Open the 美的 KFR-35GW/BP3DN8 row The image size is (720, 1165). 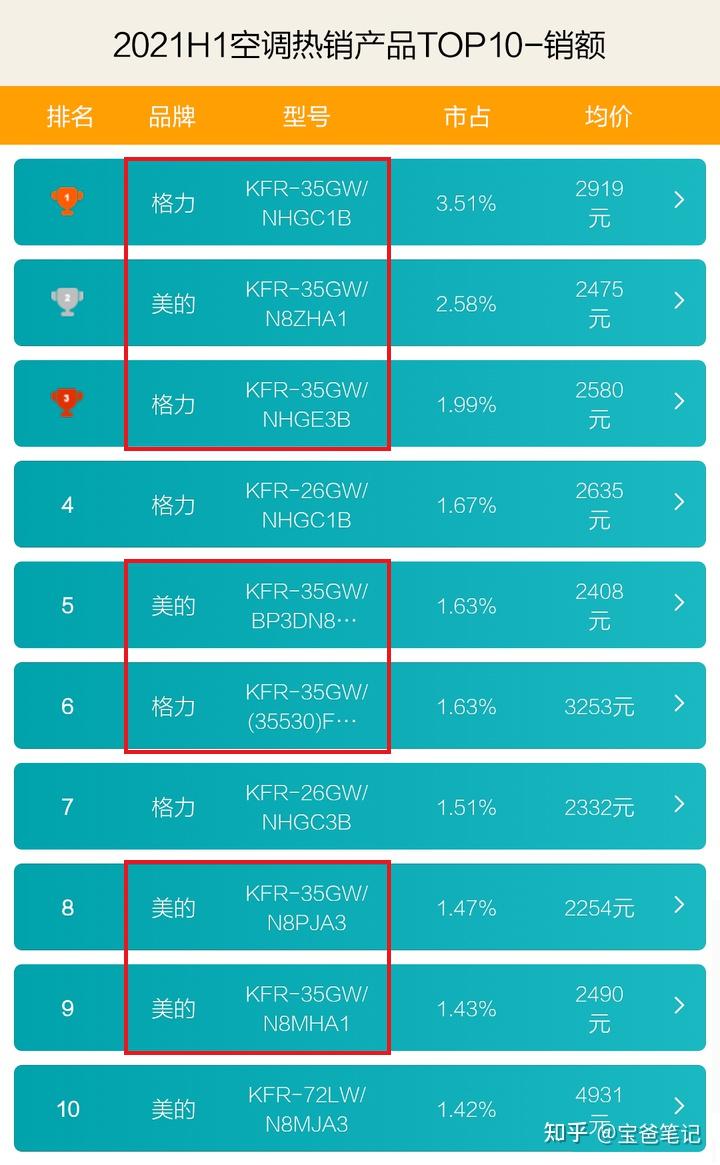pos(360,605)
